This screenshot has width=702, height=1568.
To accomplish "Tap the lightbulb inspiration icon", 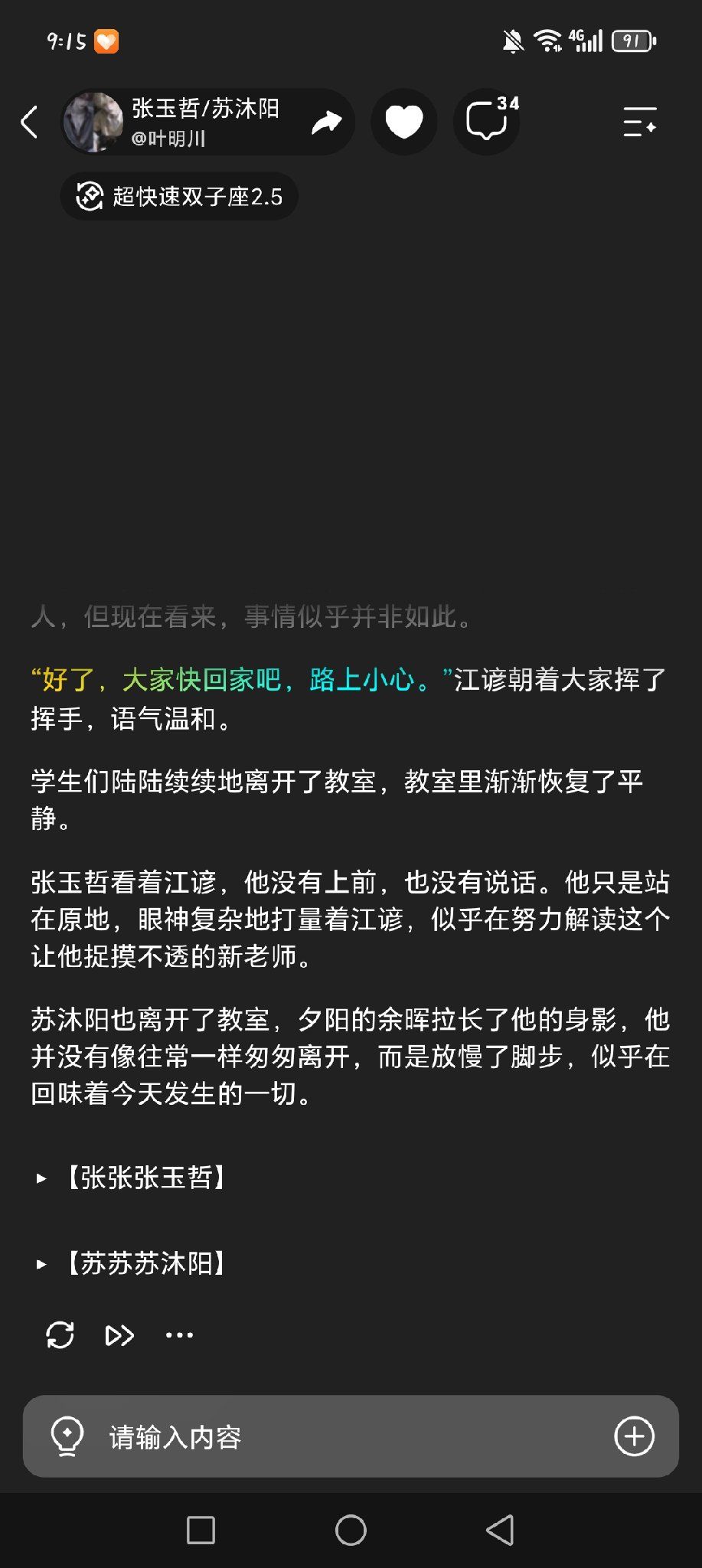I will click(x=67, y=1436).
